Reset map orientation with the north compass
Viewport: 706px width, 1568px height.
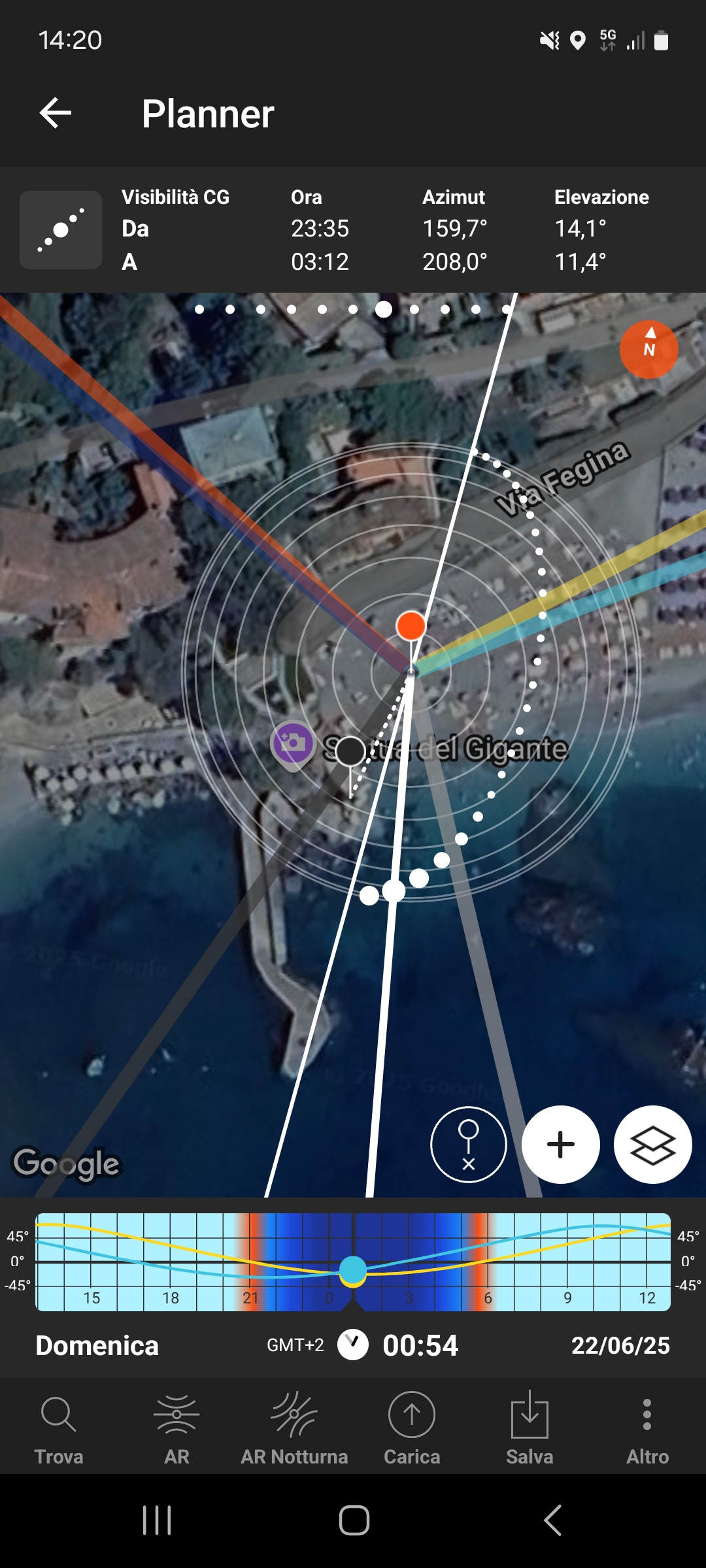pyautogui.click(x=648, y=350)
